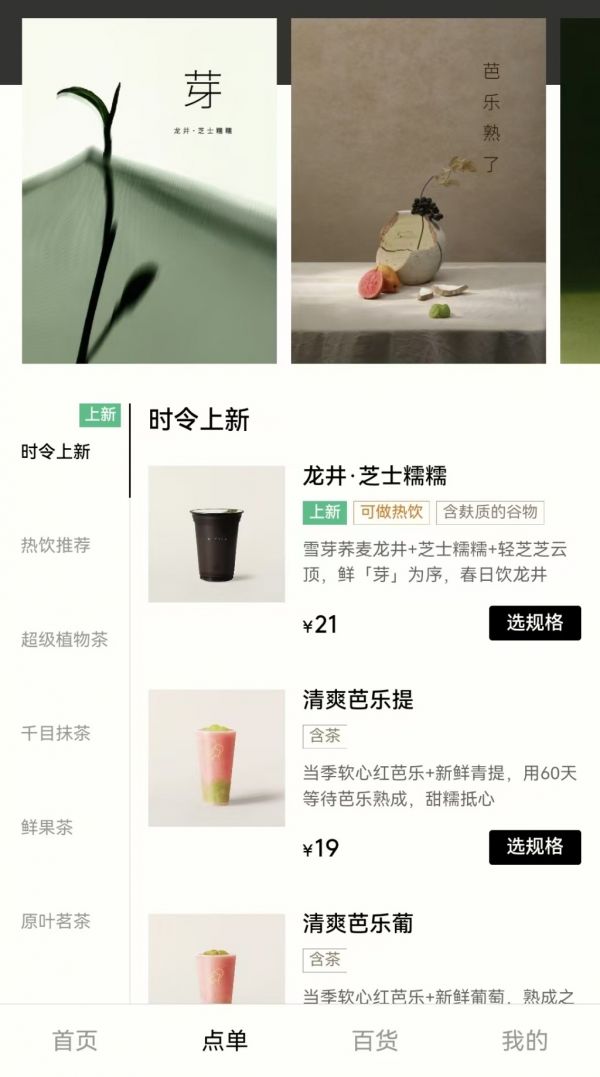Open the 龙井·芝士糯糯 product image
The height and width of the screenshot is (1077, 600).
tap(216, 534)
